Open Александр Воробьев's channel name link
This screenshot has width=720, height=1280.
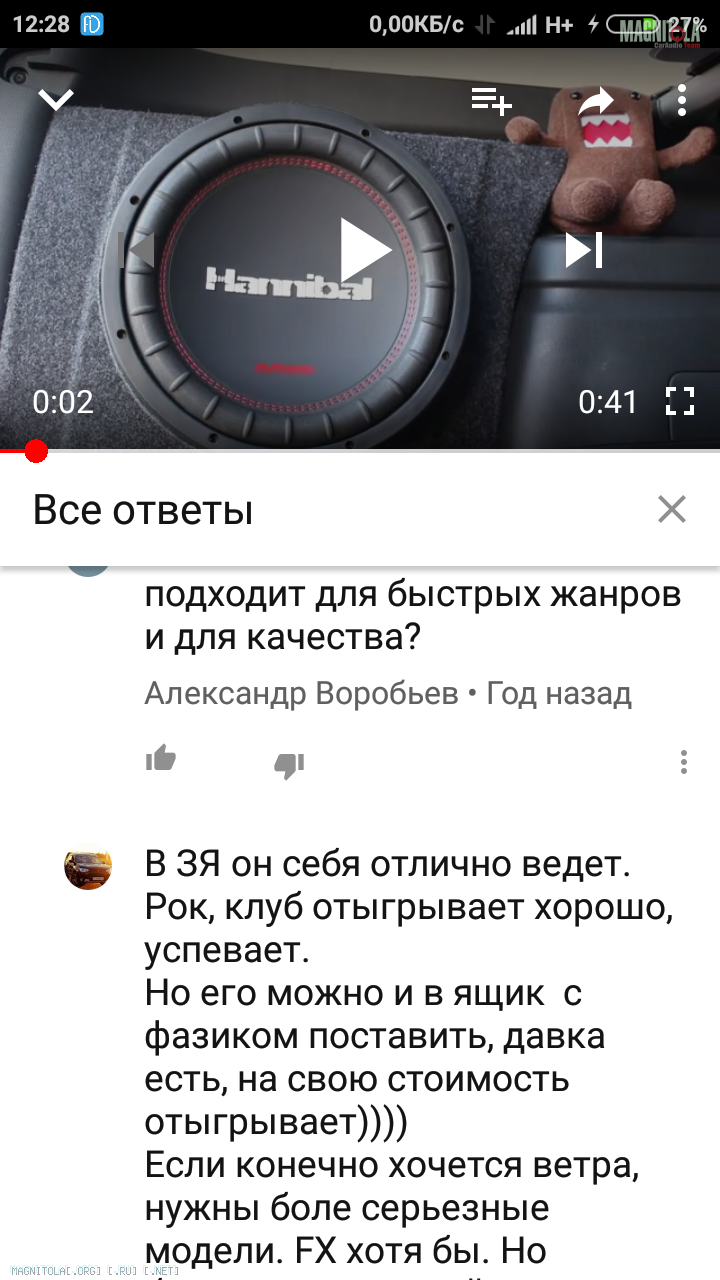[x=301, y=693]
